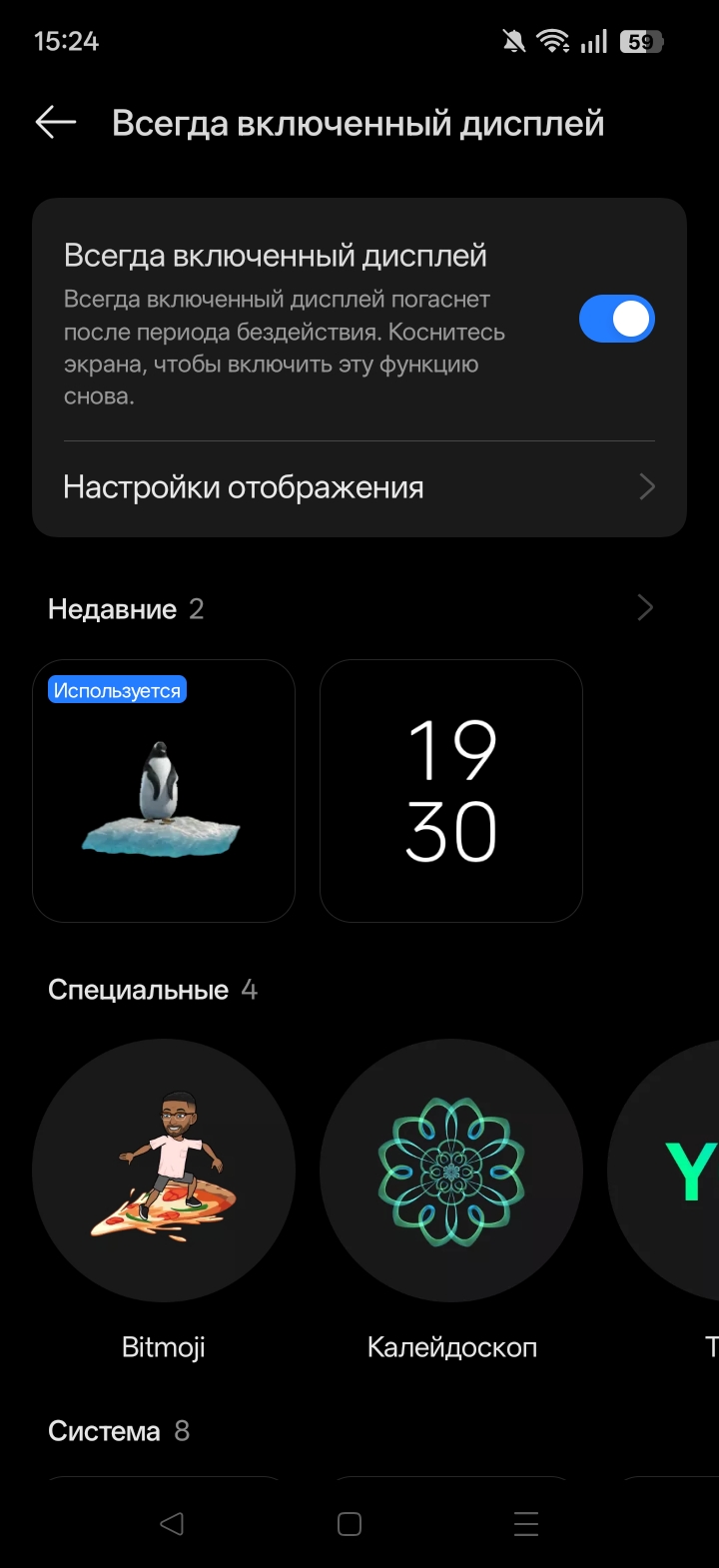Open the Калейдоскоп display style

(451, 1171)
